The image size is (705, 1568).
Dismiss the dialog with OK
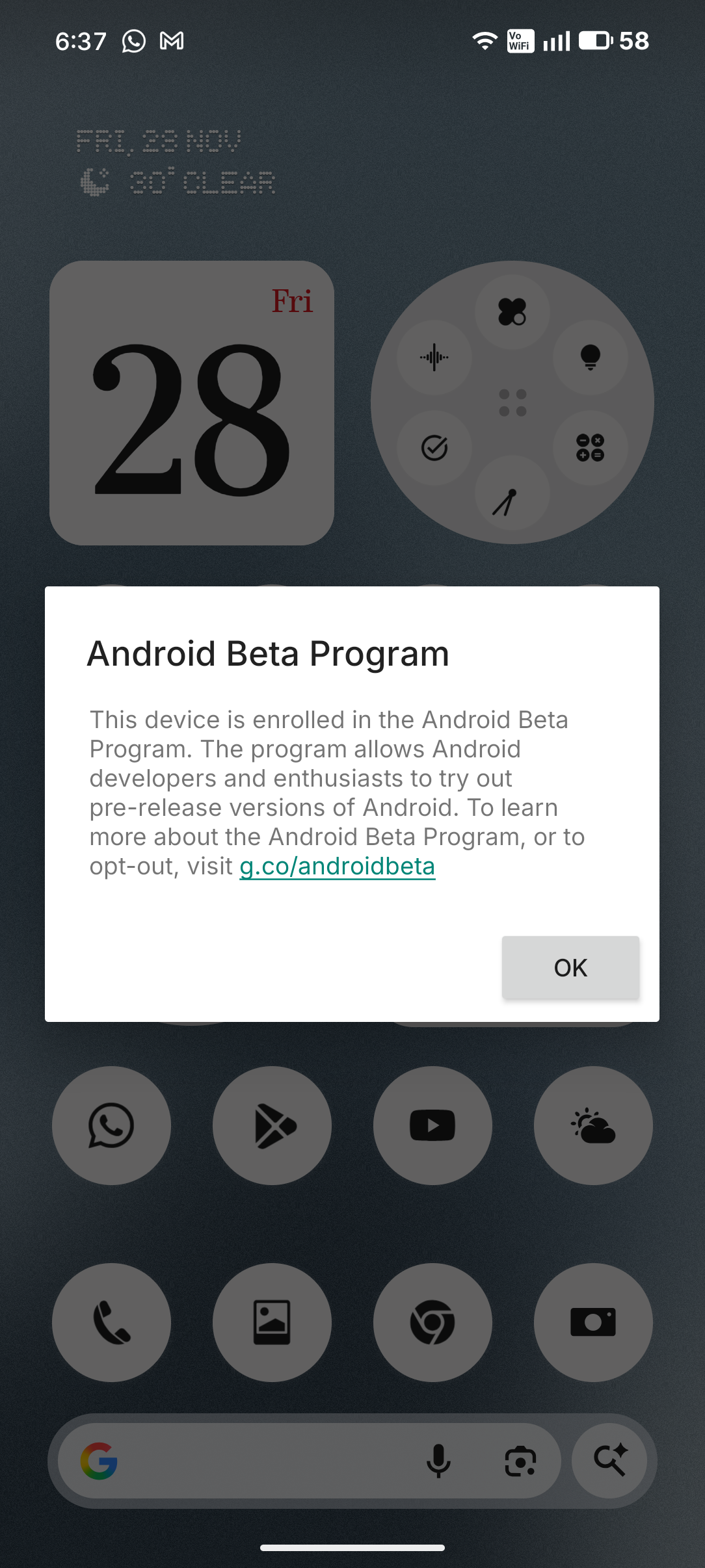pos(570,967)
